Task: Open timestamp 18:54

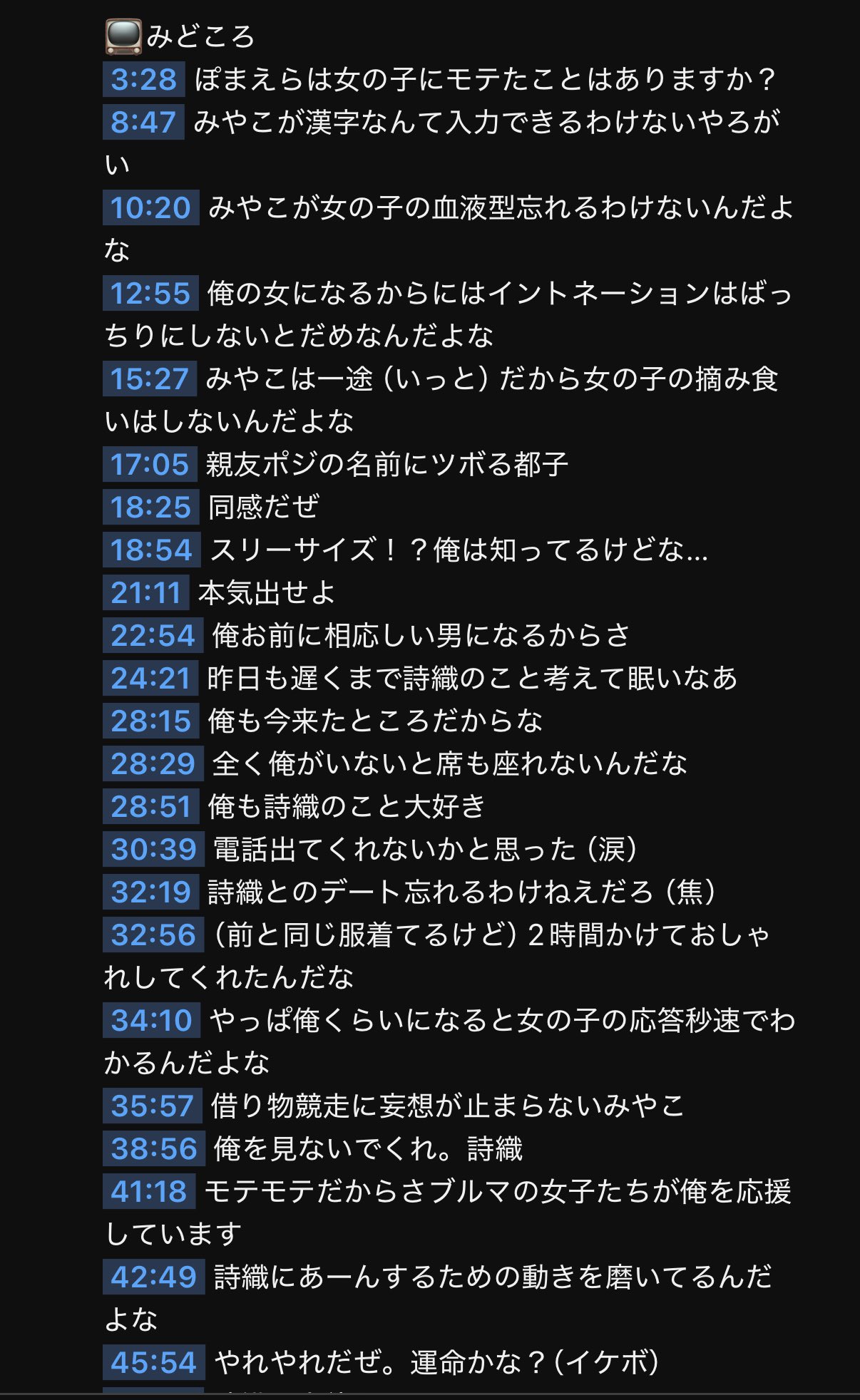Action: 152,550
